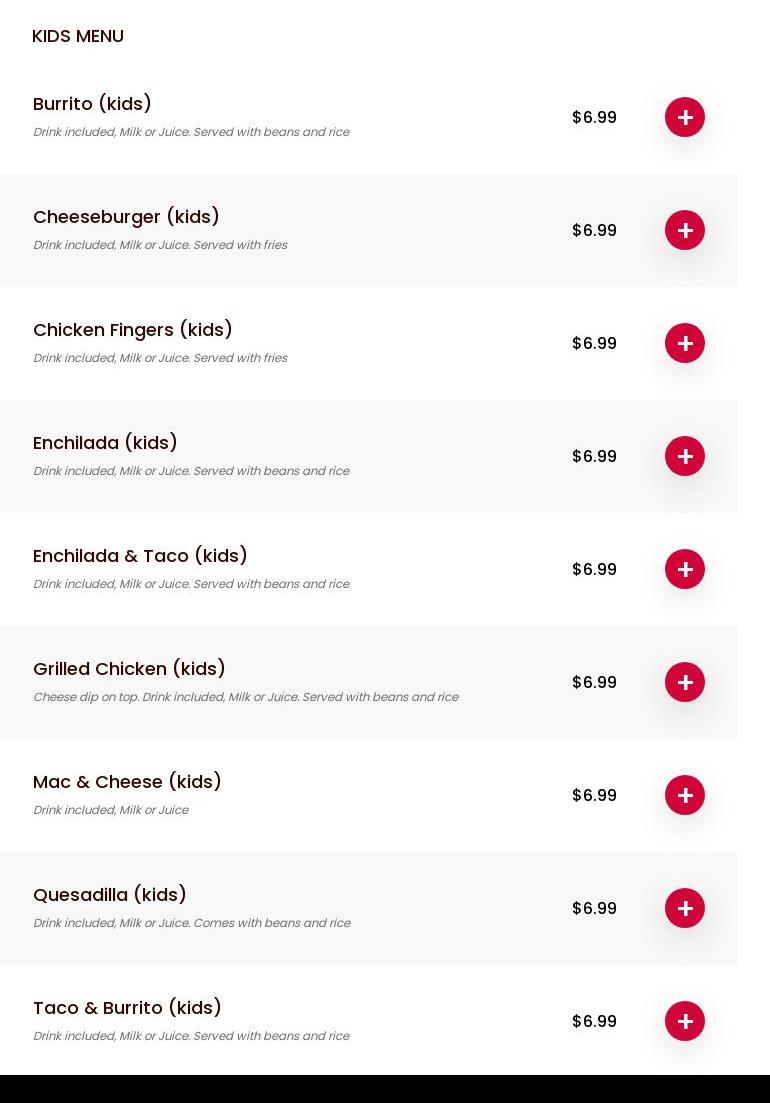The height and width of the screenshot is (1103, 770).
Task: Add Chicken Fingers (kids) with plus icon
Action: (x=685, y=343)
